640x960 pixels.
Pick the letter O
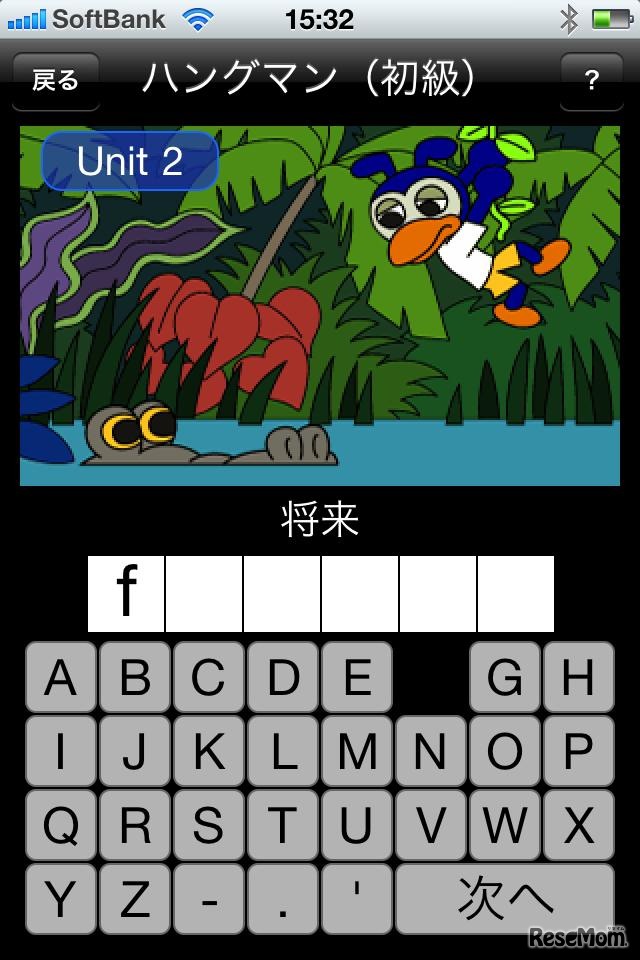point(505,751)
